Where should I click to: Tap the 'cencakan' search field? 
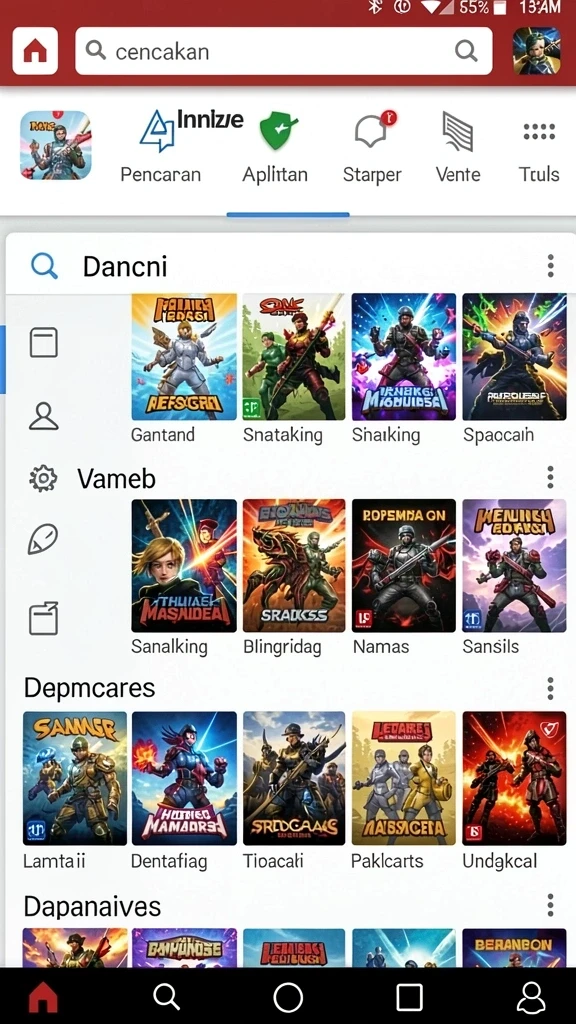tap(283, 51)
